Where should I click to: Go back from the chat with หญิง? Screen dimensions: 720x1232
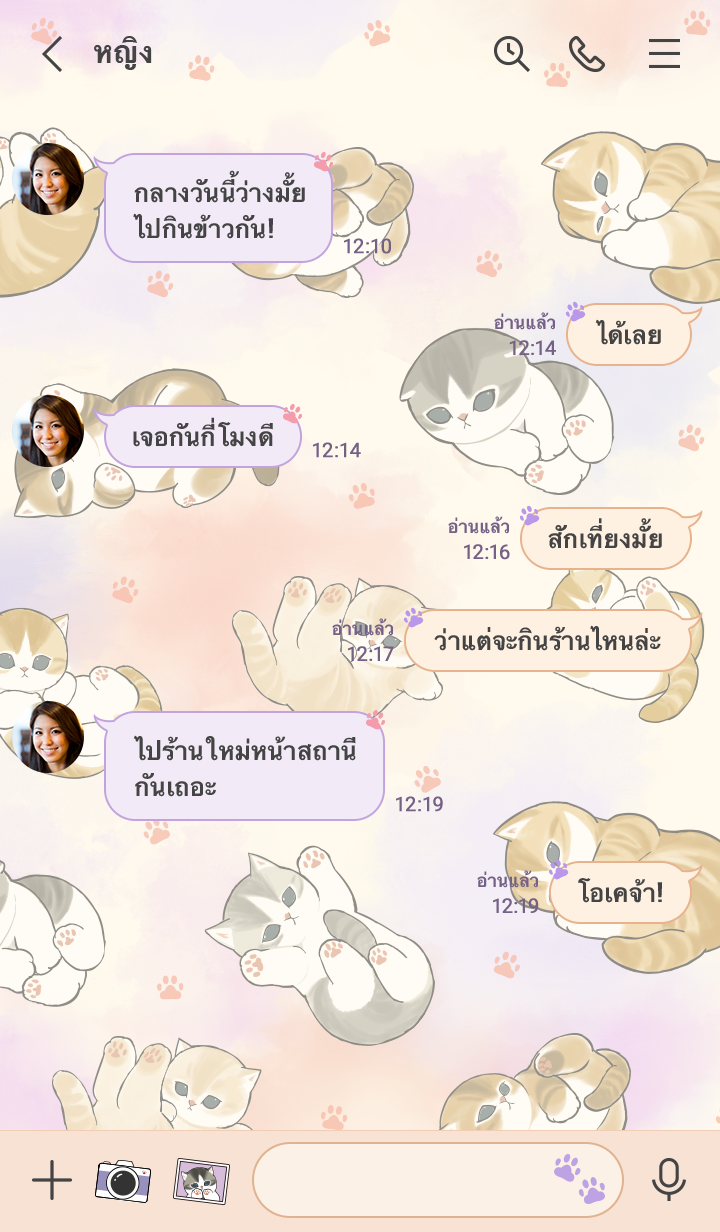pos(51,54)
